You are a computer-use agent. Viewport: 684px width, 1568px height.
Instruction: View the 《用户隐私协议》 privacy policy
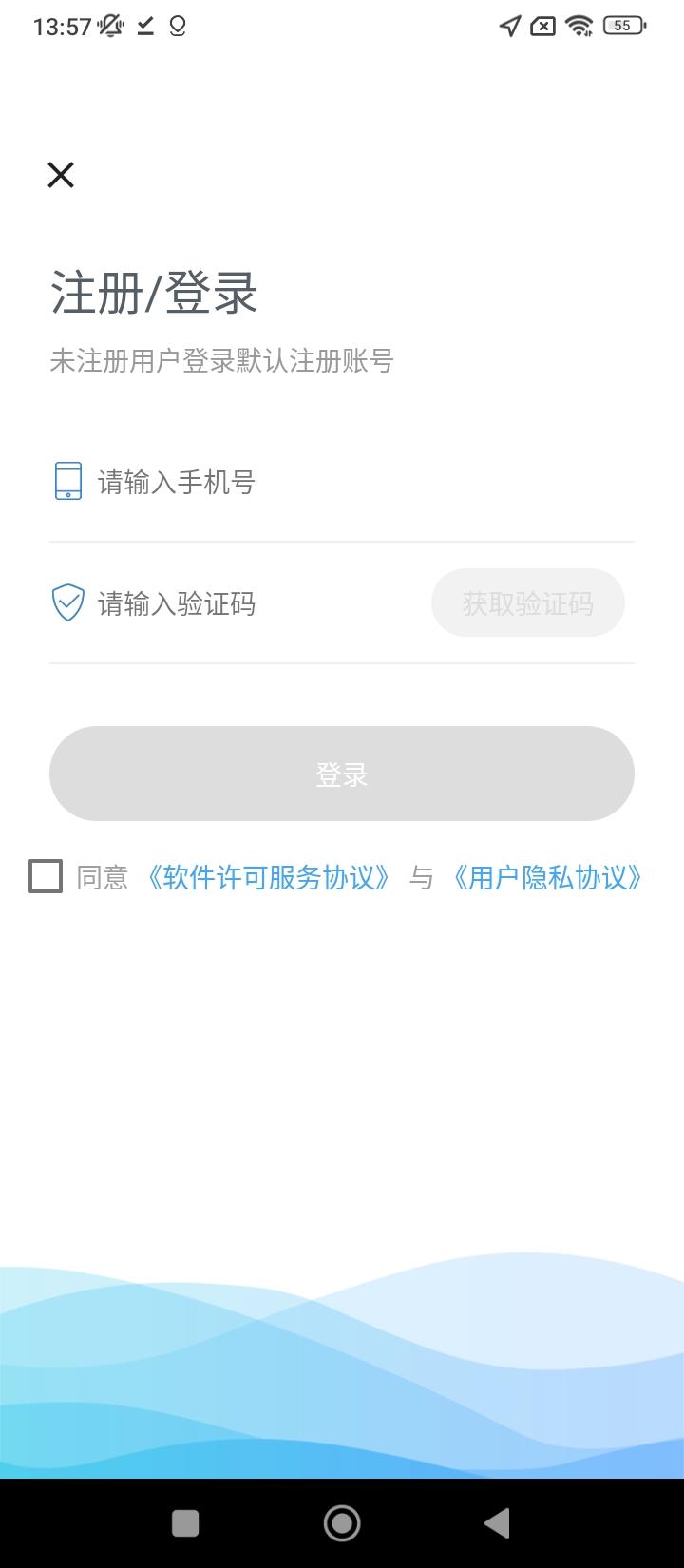(549, 878)
